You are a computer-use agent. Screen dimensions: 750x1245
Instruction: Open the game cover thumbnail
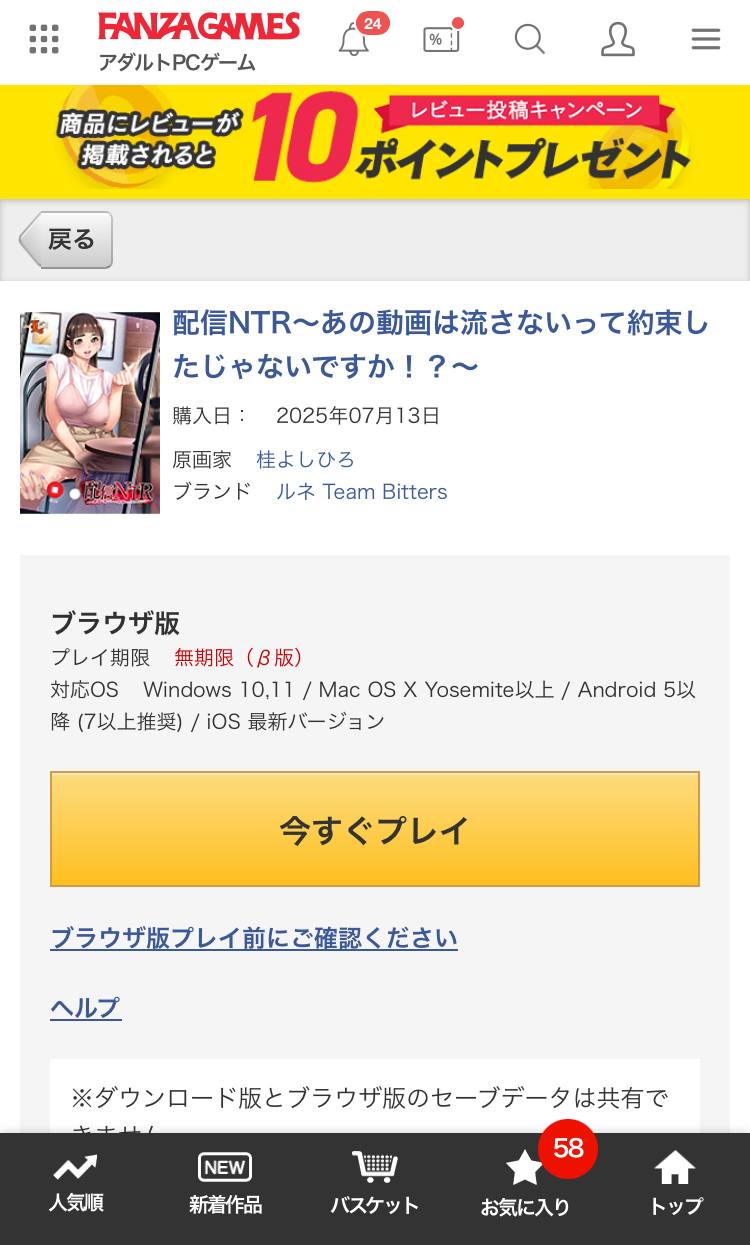(90, 413)
